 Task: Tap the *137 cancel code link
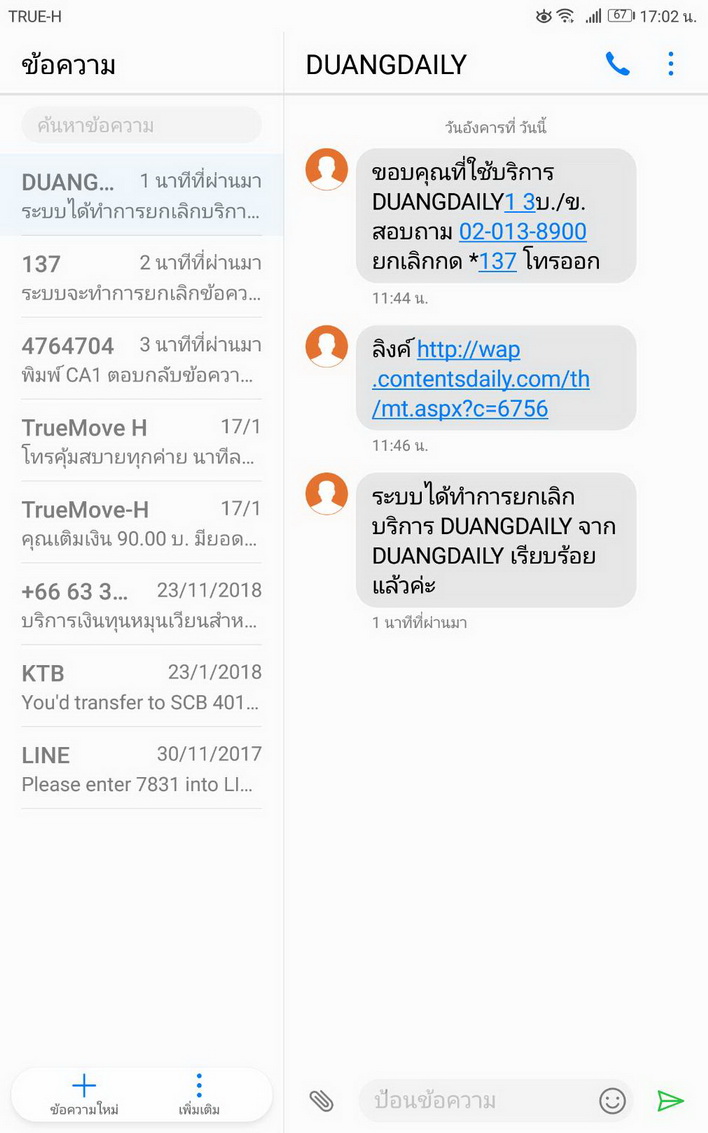point(497,261)
